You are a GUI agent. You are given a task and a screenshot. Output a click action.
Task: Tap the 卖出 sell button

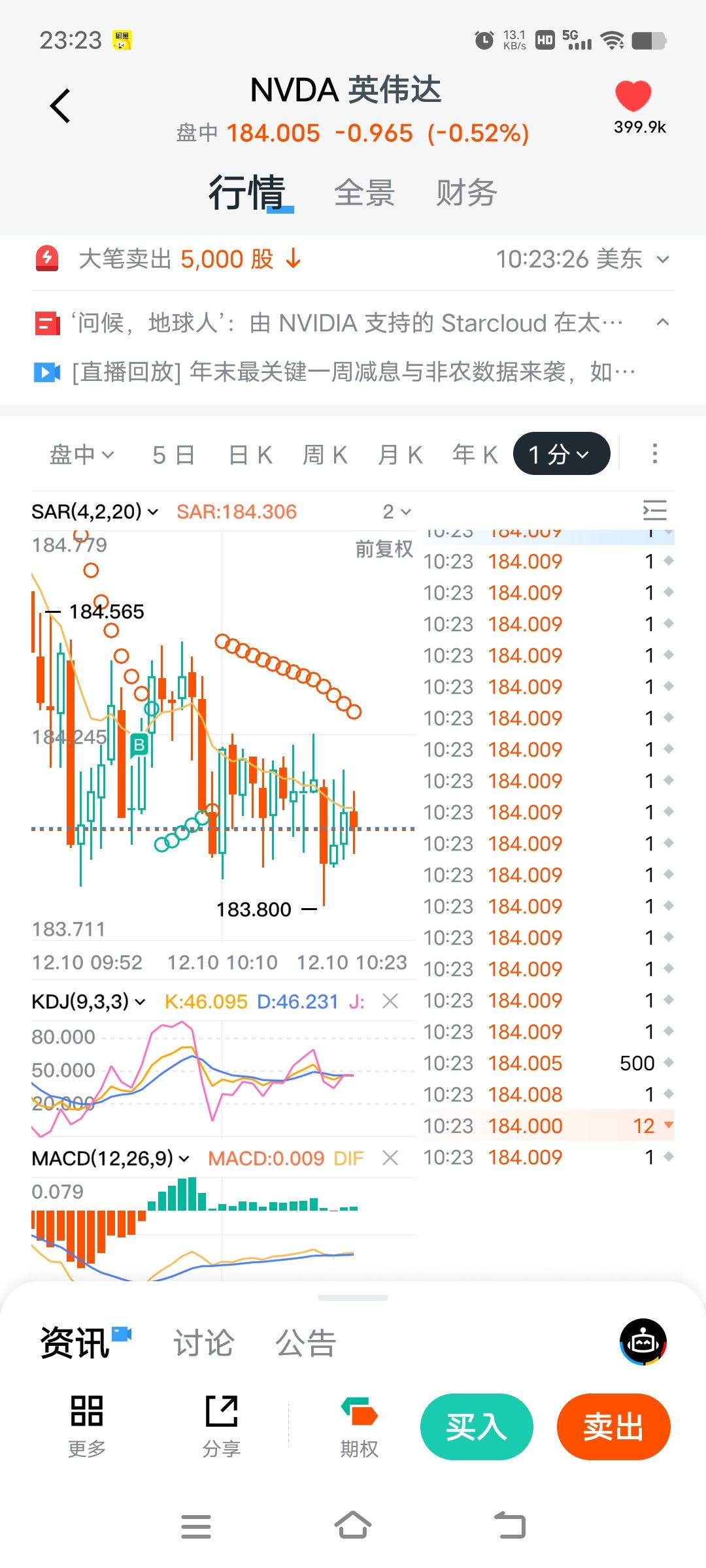coord(613,1427)
